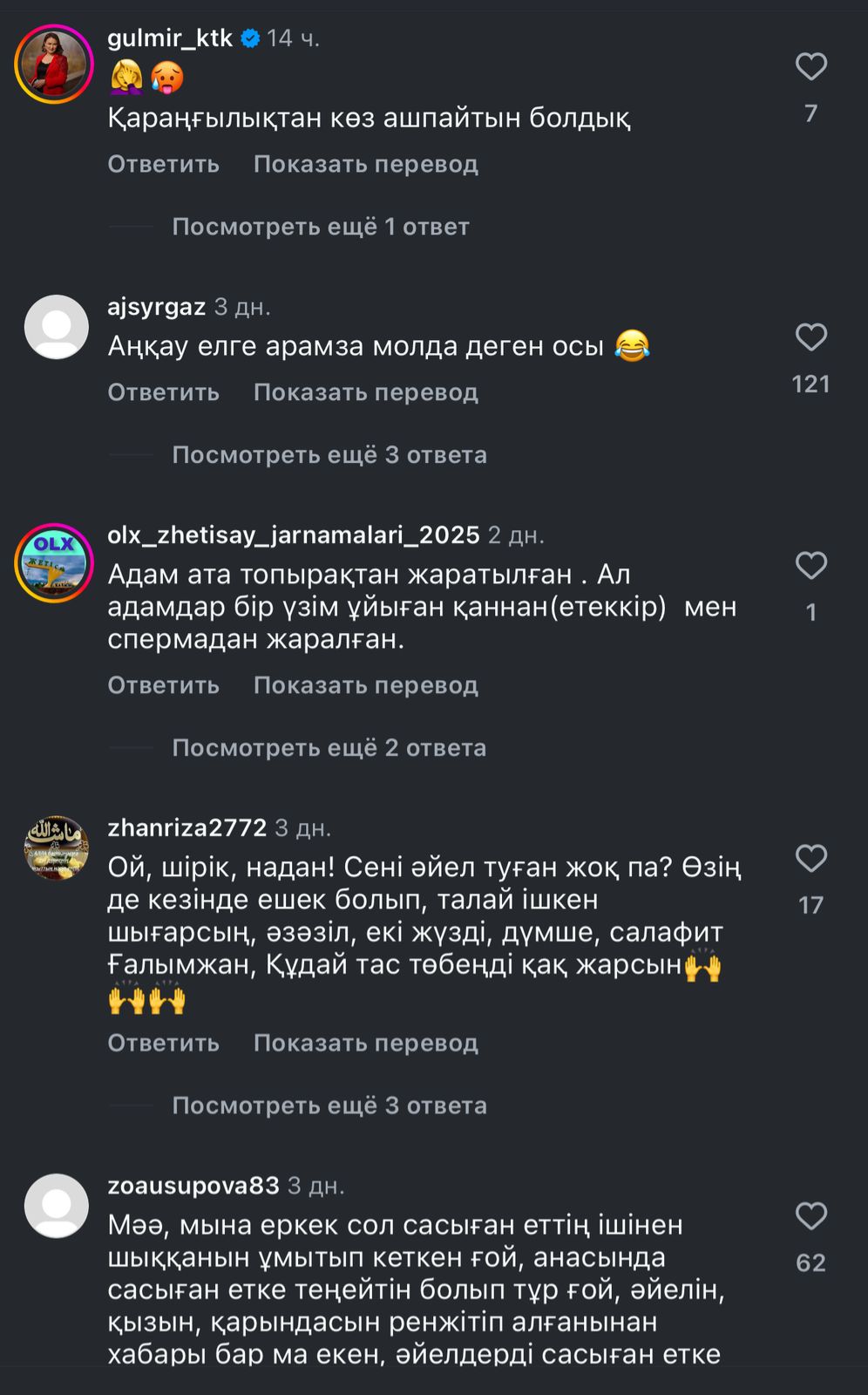Like ajsyrgaz's comment
This screenshot has height=1395, width=868.
810,337
